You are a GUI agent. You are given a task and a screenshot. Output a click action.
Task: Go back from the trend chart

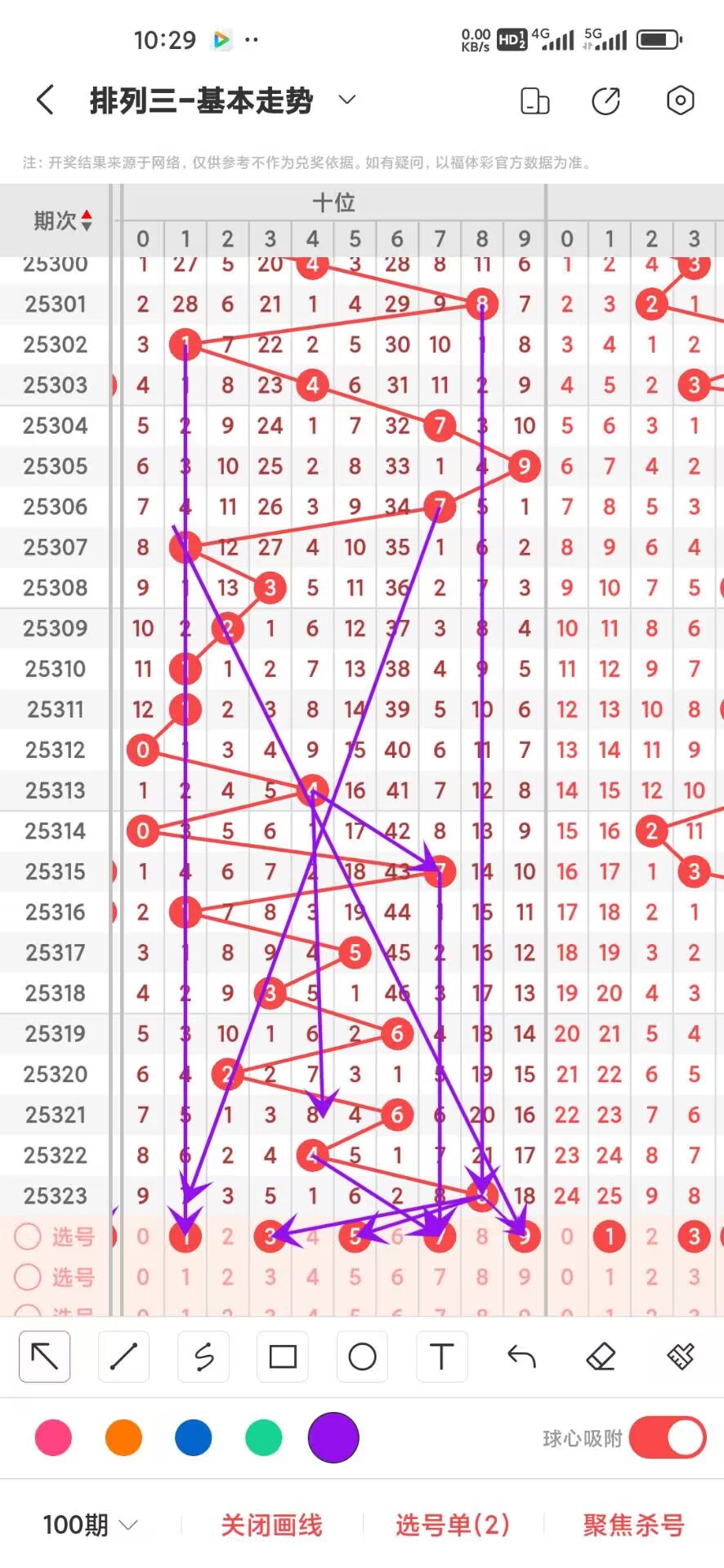tap(46, 100)
